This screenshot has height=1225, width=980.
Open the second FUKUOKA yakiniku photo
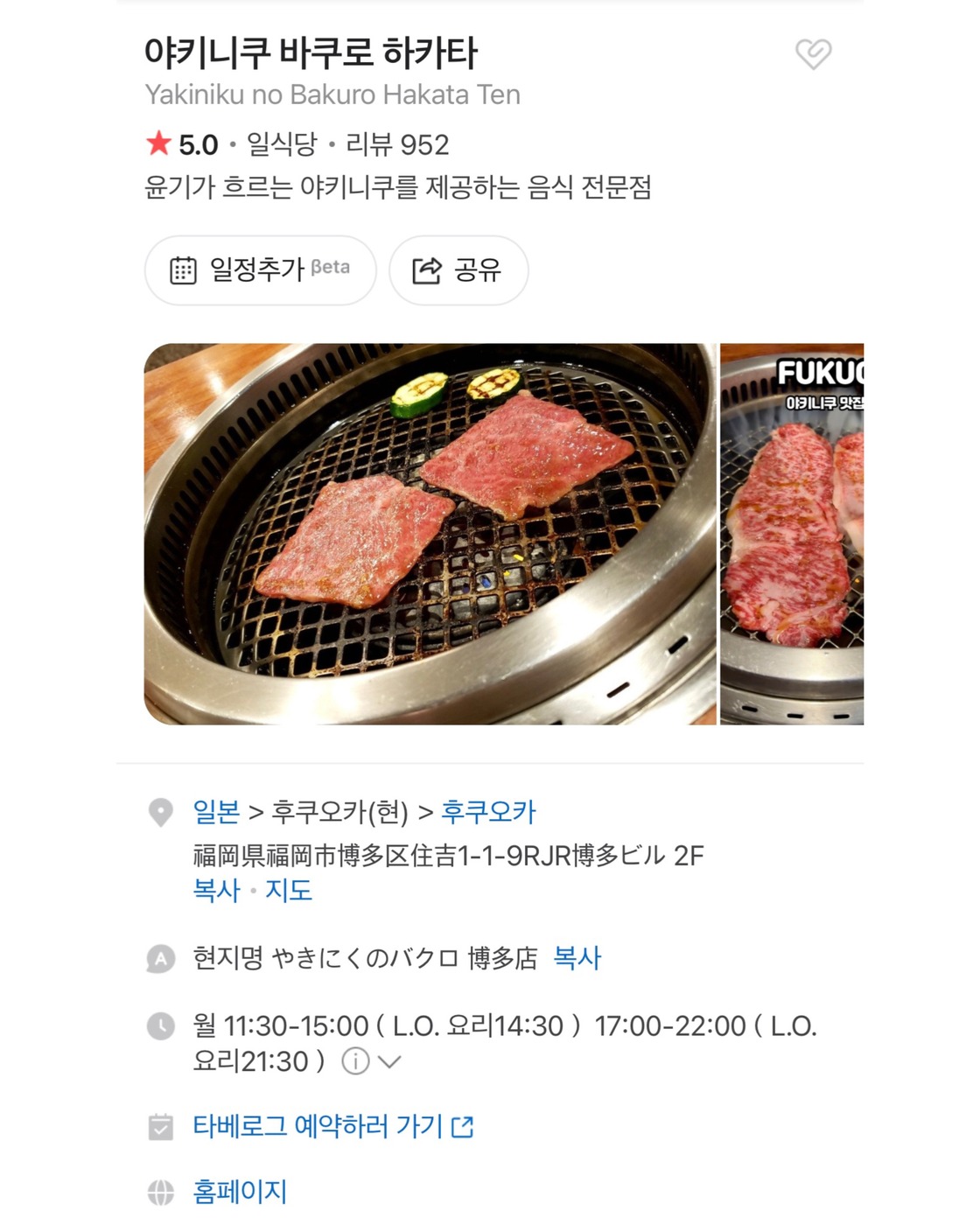pyautogui.click(x=792, y=534)
